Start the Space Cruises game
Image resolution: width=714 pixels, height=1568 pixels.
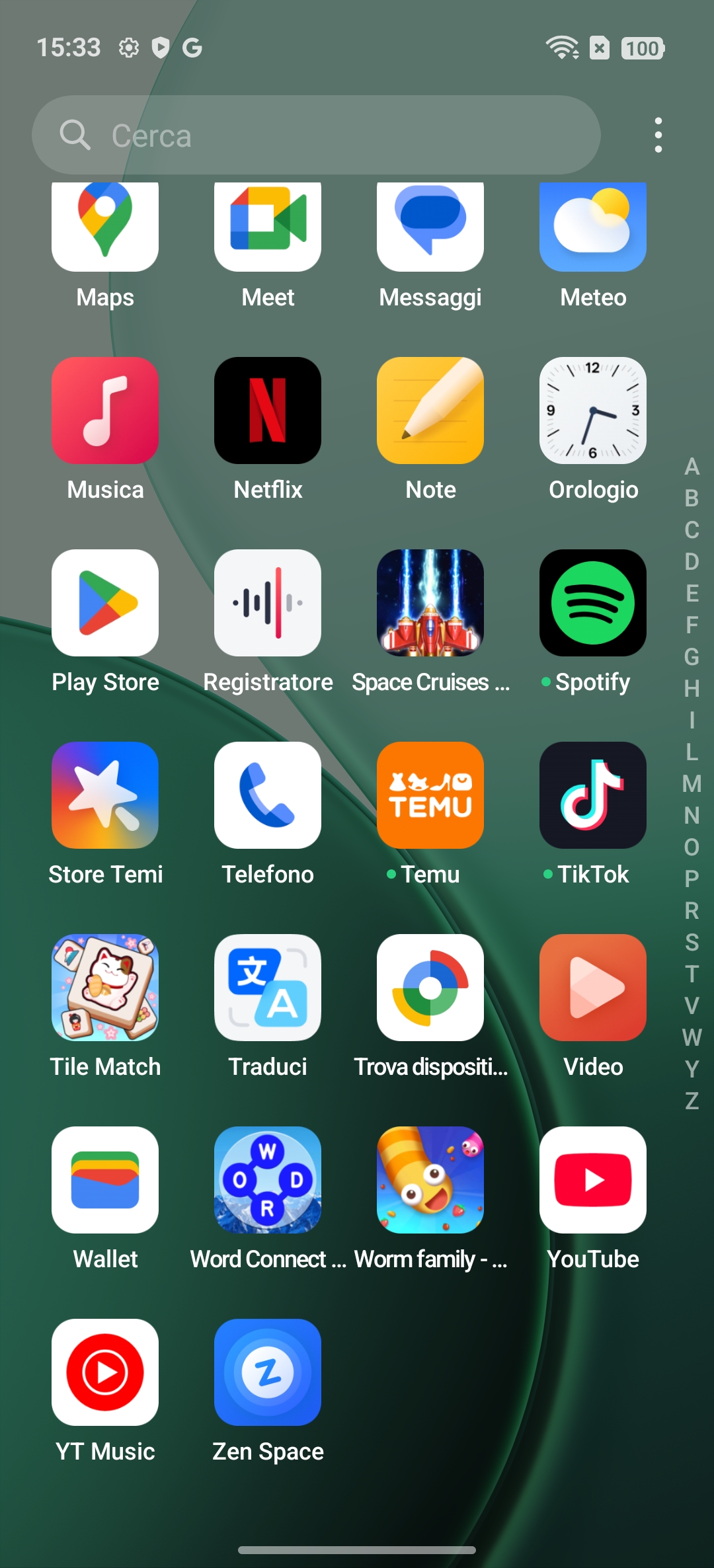430,603
